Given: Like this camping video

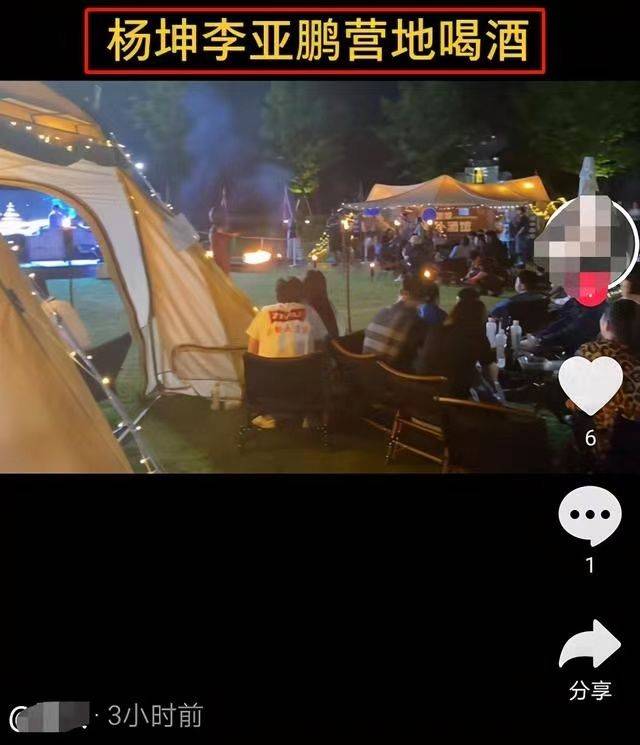Looking at the screenshot, I should 590,385.
